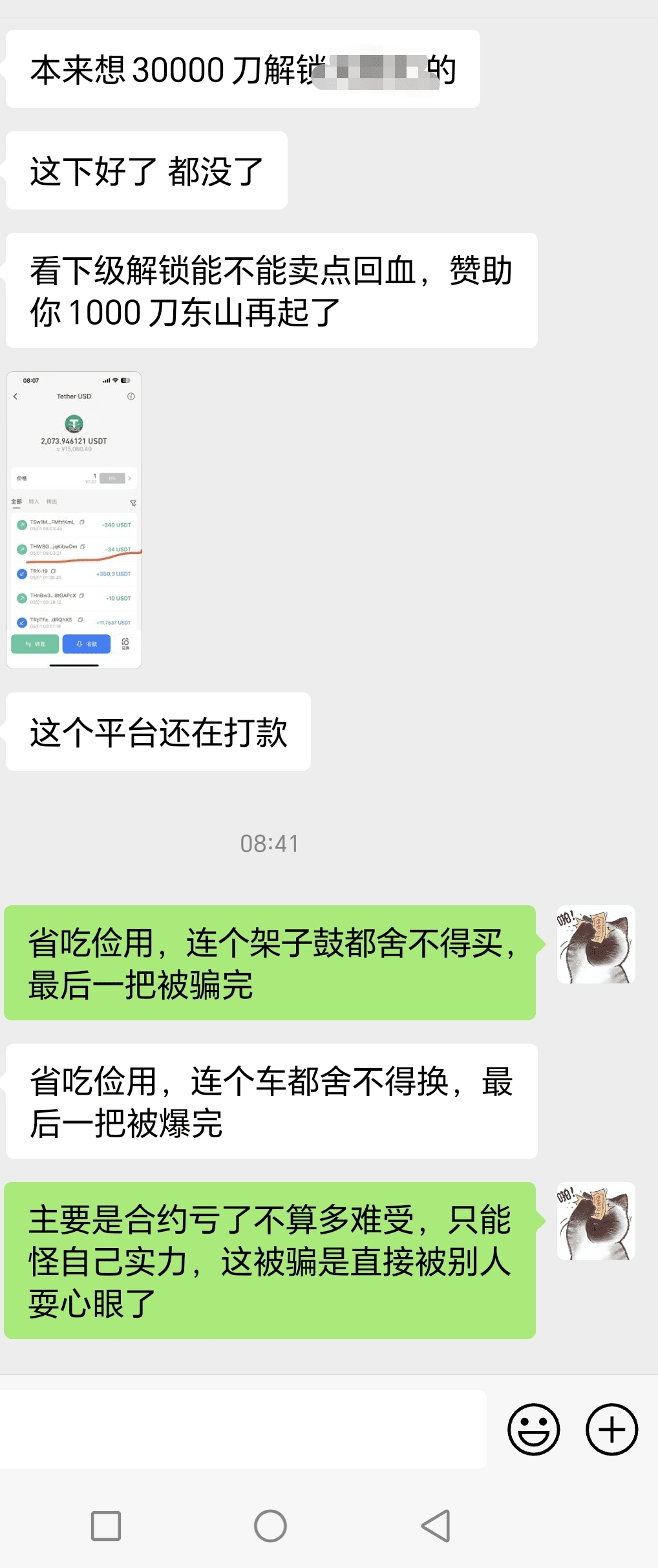
Task: Go to the home screen
Action: click(270, 1526)
